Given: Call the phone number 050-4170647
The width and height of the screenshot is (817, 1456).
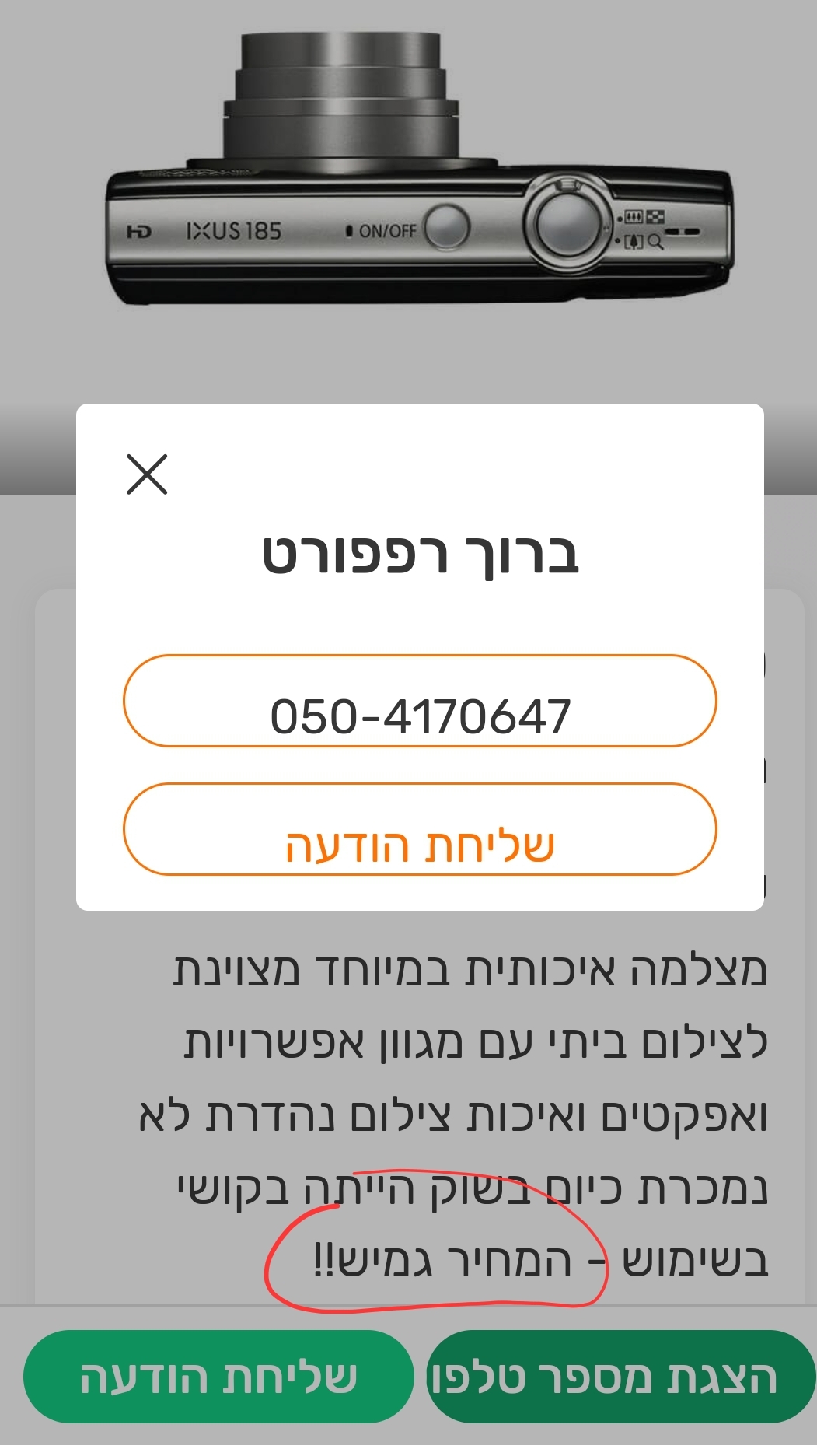Looking at the screenshot, I should click(x=420, y=702).
